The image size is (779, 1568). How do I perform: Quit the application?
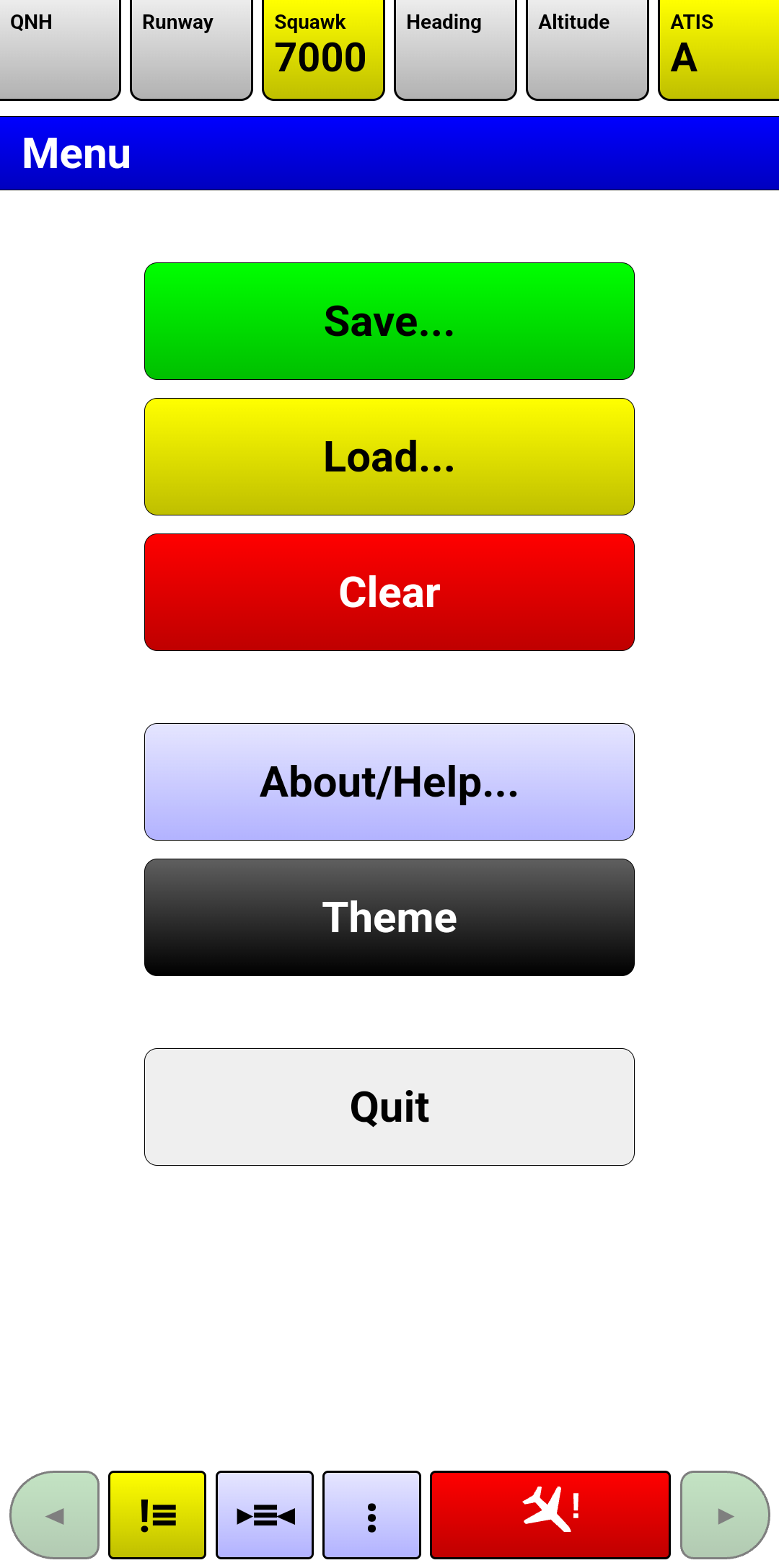point(389,1107)
